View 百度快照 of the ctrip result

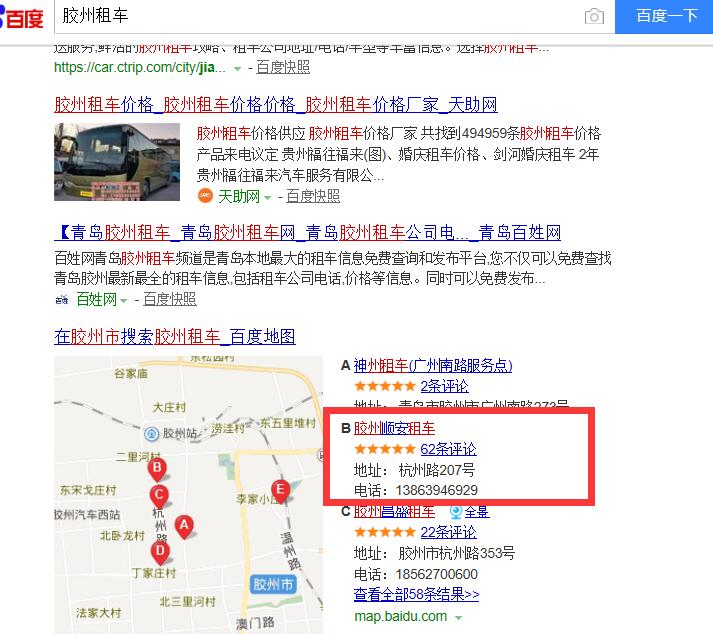point(283,68)
